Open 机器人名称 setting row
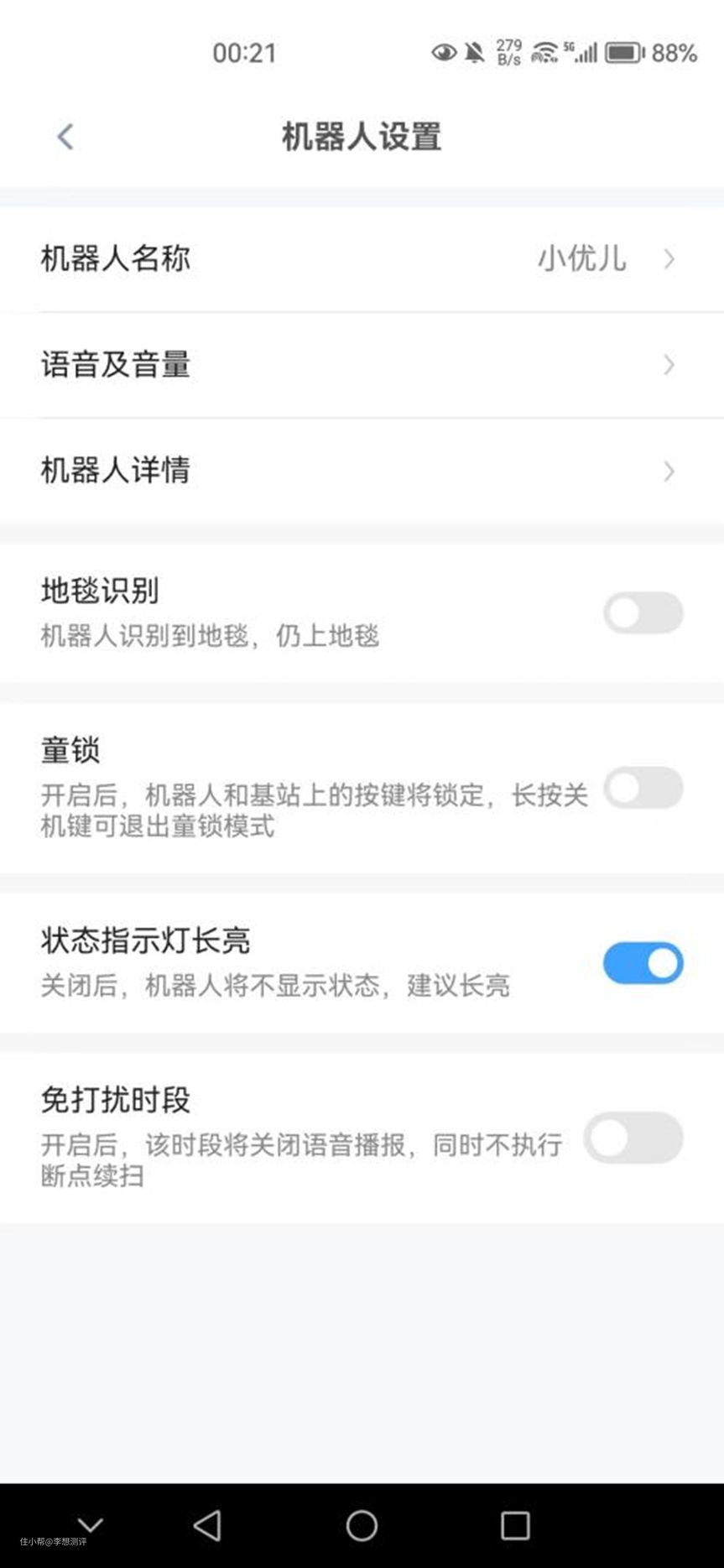This screenshot has height=1568, width=724. (x=361, y=258)
